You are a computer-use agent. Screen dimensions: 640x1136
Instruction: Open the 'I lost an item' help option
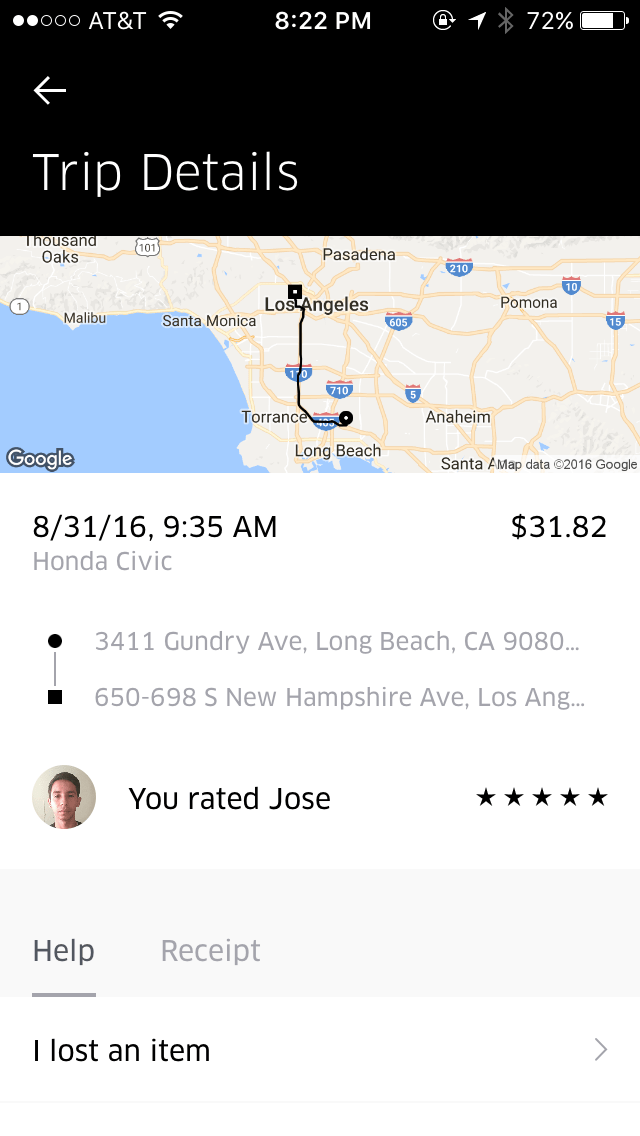tap(320, 1050)
